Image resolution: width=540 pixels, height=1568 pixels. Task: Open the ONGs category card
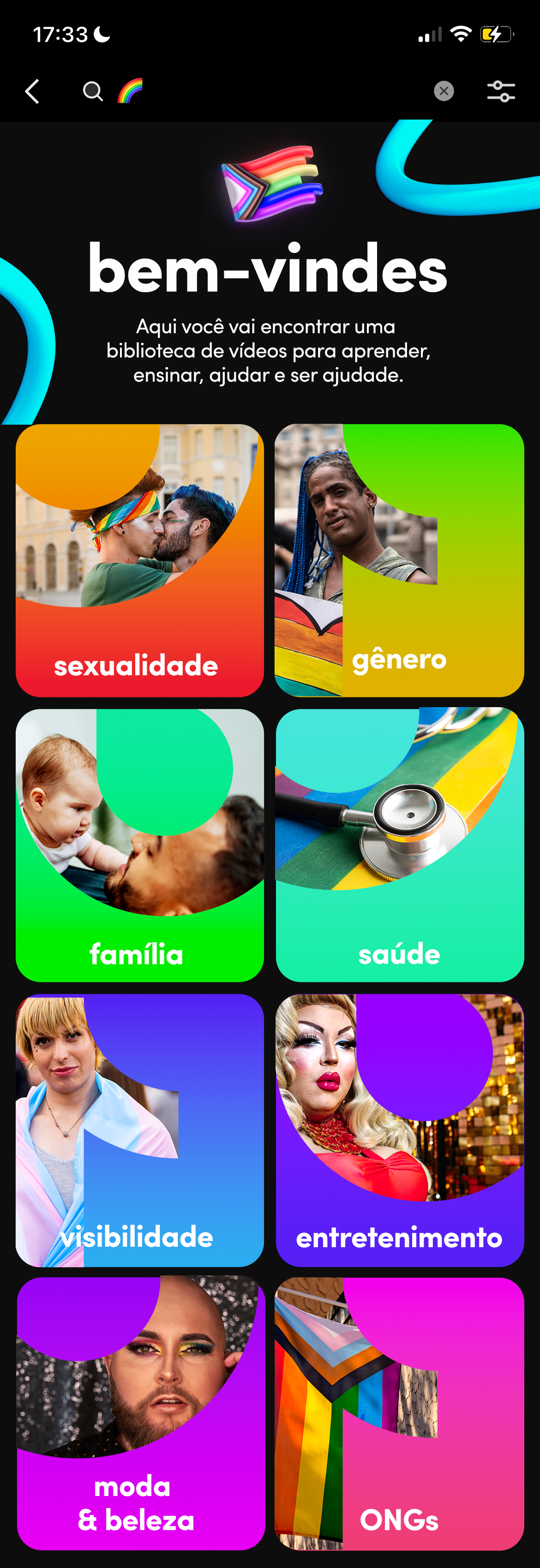click(x=399, y=1413)
